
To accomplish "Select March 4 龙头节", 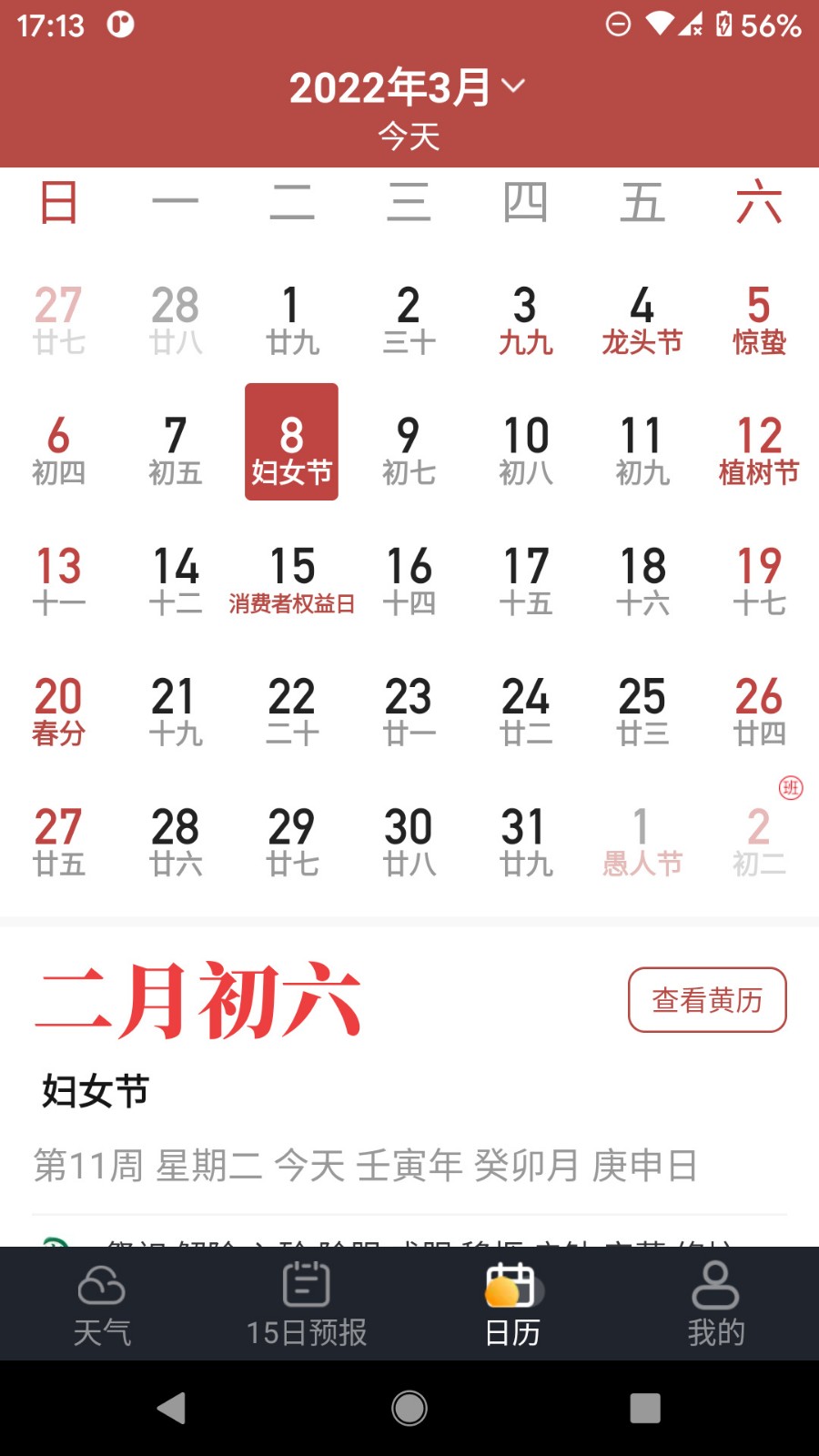I will pos(642,318).
